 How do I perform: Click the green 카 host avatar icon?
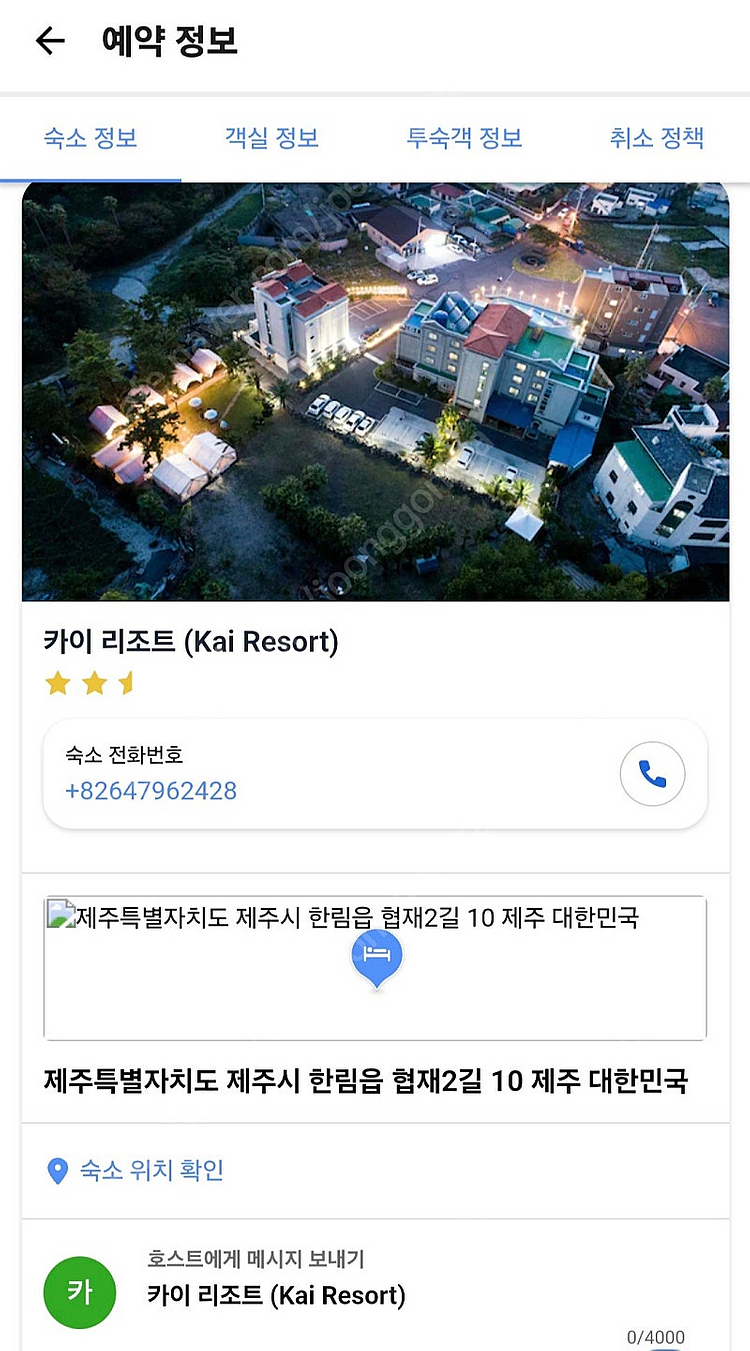(80, 1292)
